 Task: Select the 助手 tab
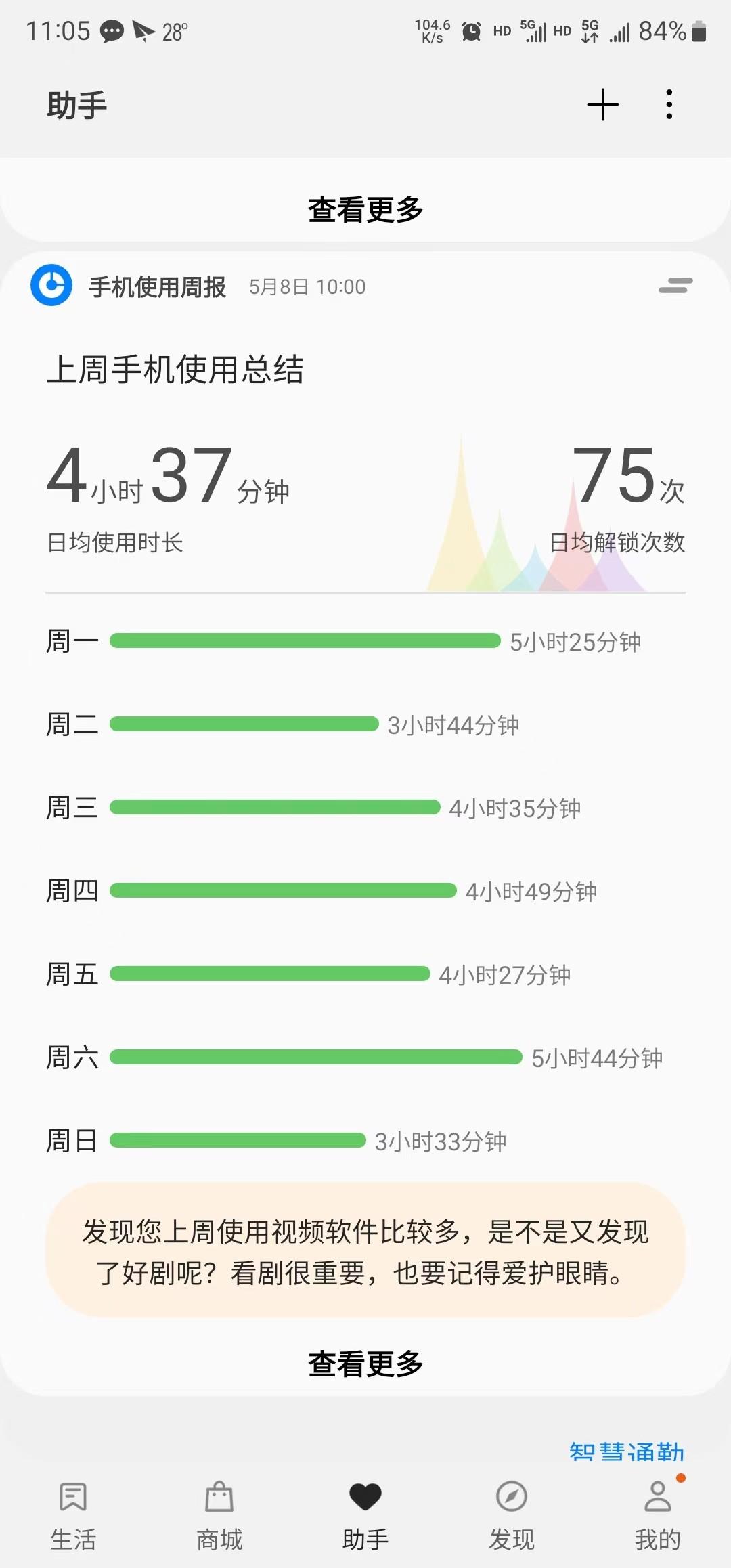[x=365, y=1515]
